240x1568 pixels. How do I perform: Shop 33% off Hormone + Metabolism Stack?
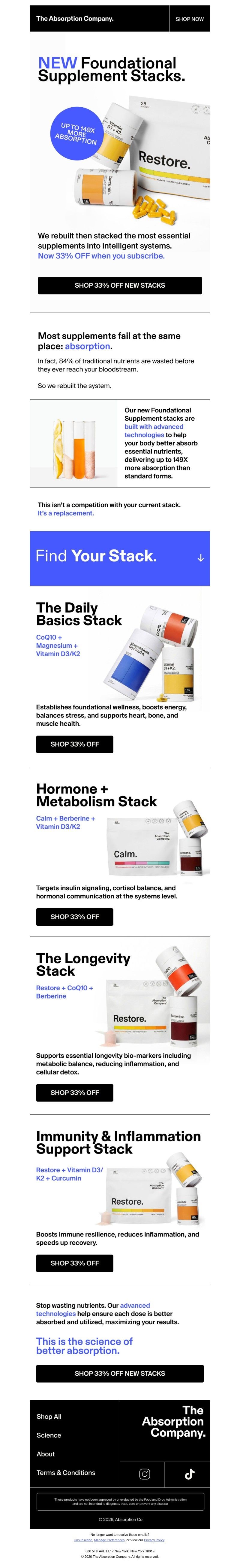point(75,916)
